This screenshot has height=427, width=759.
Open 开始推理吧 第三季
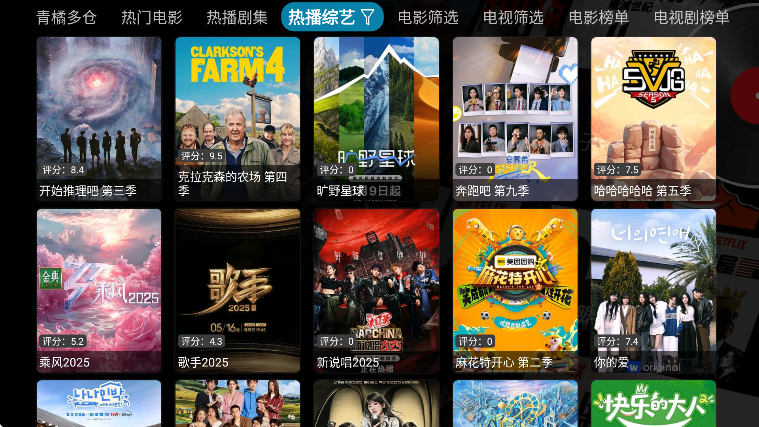pos(99,118)
